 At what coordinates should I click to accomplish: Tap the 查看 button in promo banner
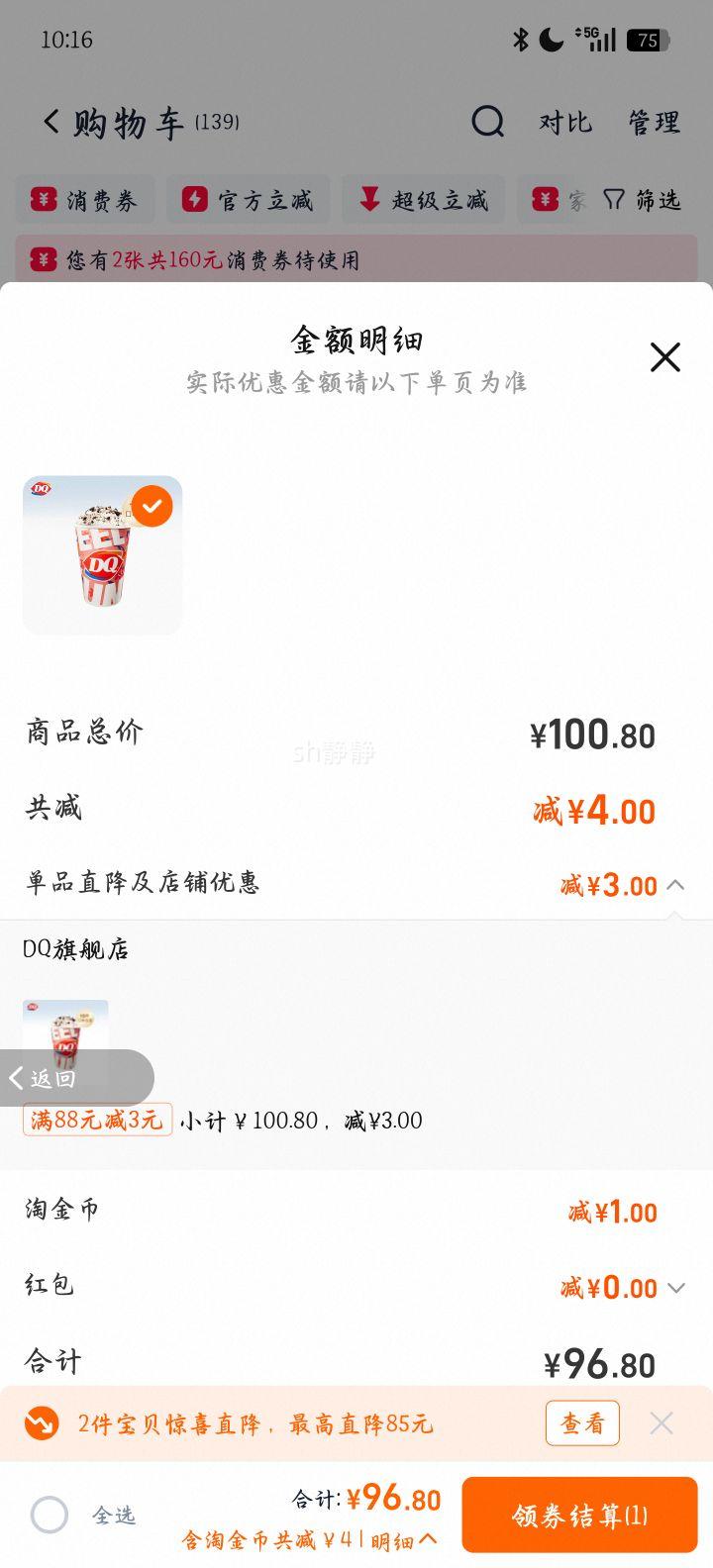point(582,1423)
